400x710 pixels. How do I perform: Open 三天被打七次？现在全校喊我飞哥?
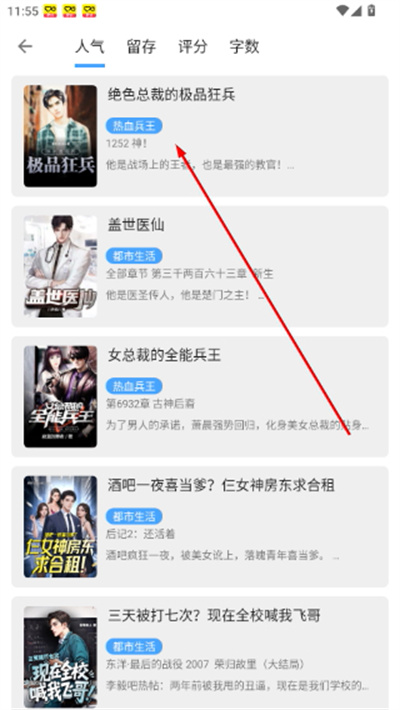[200, 653]
